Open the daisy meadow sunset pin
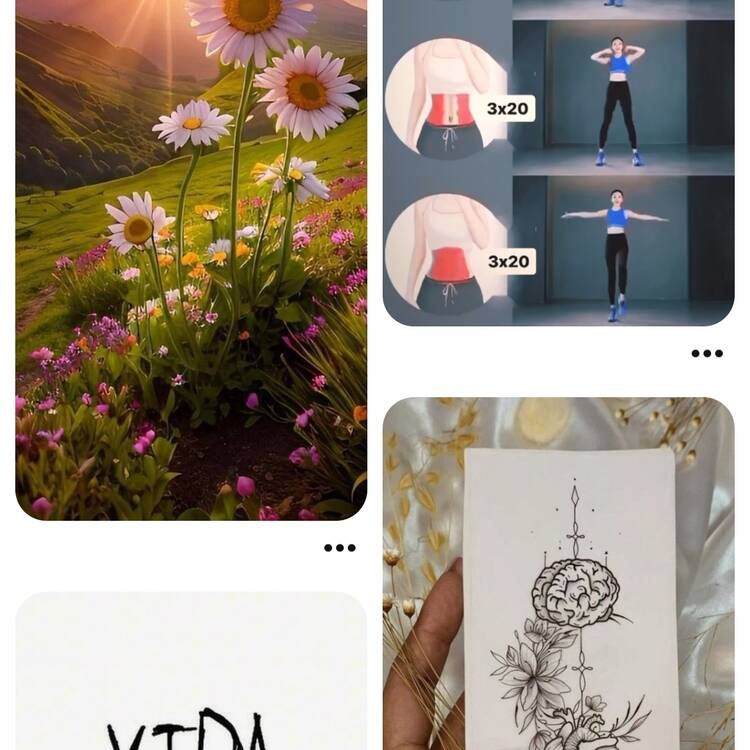The width and height of the screenshot is (750, 750). (x=191, y=260)
